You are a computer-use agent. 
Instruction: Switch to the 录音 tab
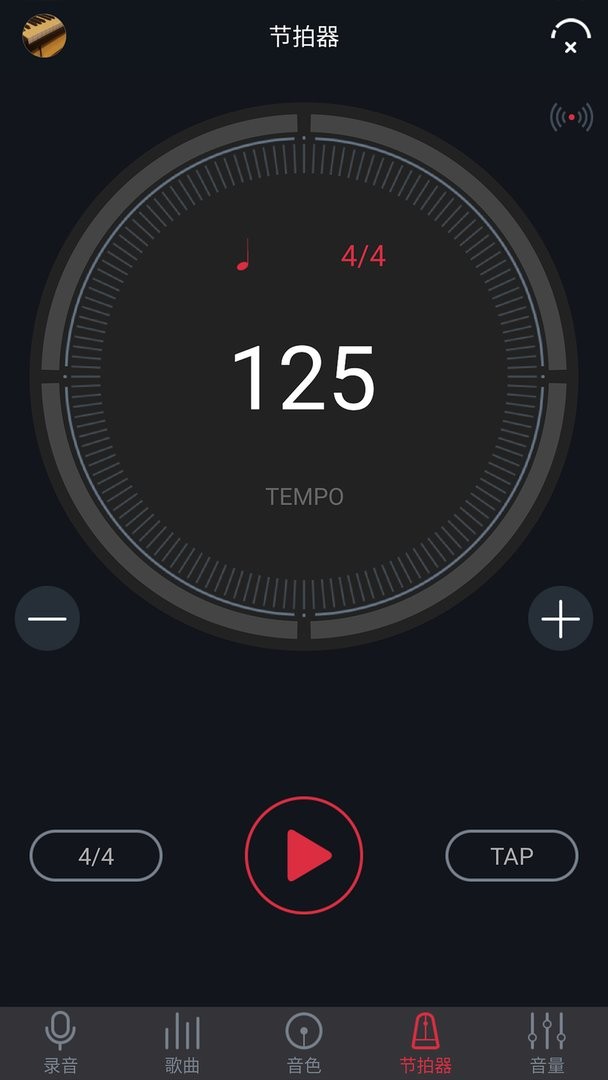tap(61, 1043)
